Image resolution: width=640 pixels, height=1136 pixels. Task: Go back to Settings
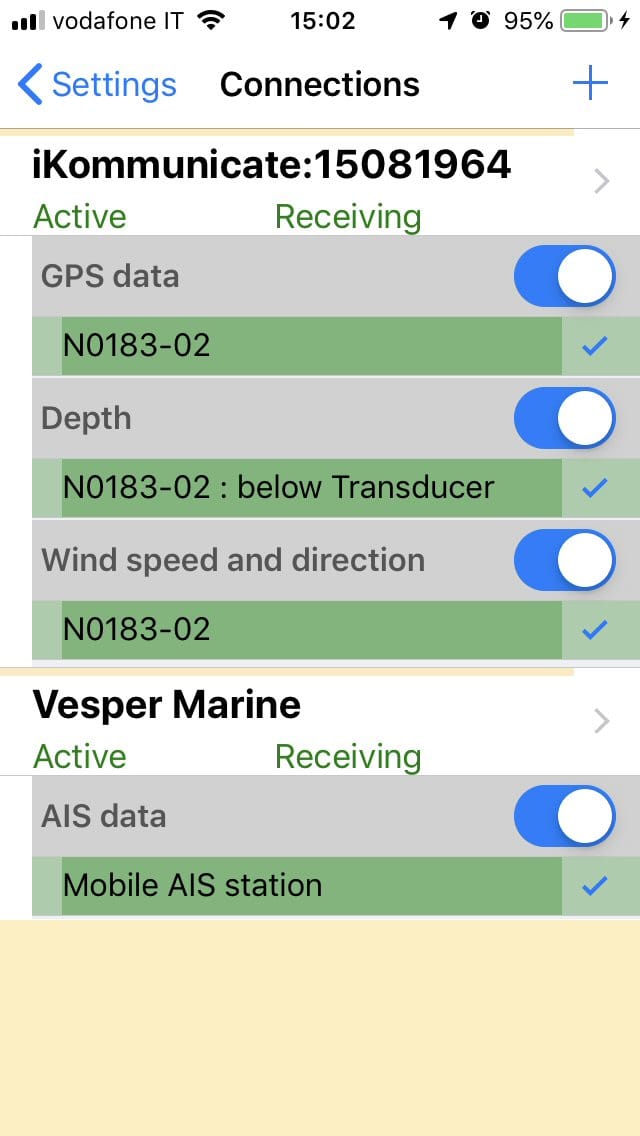(x=97, y=84)
